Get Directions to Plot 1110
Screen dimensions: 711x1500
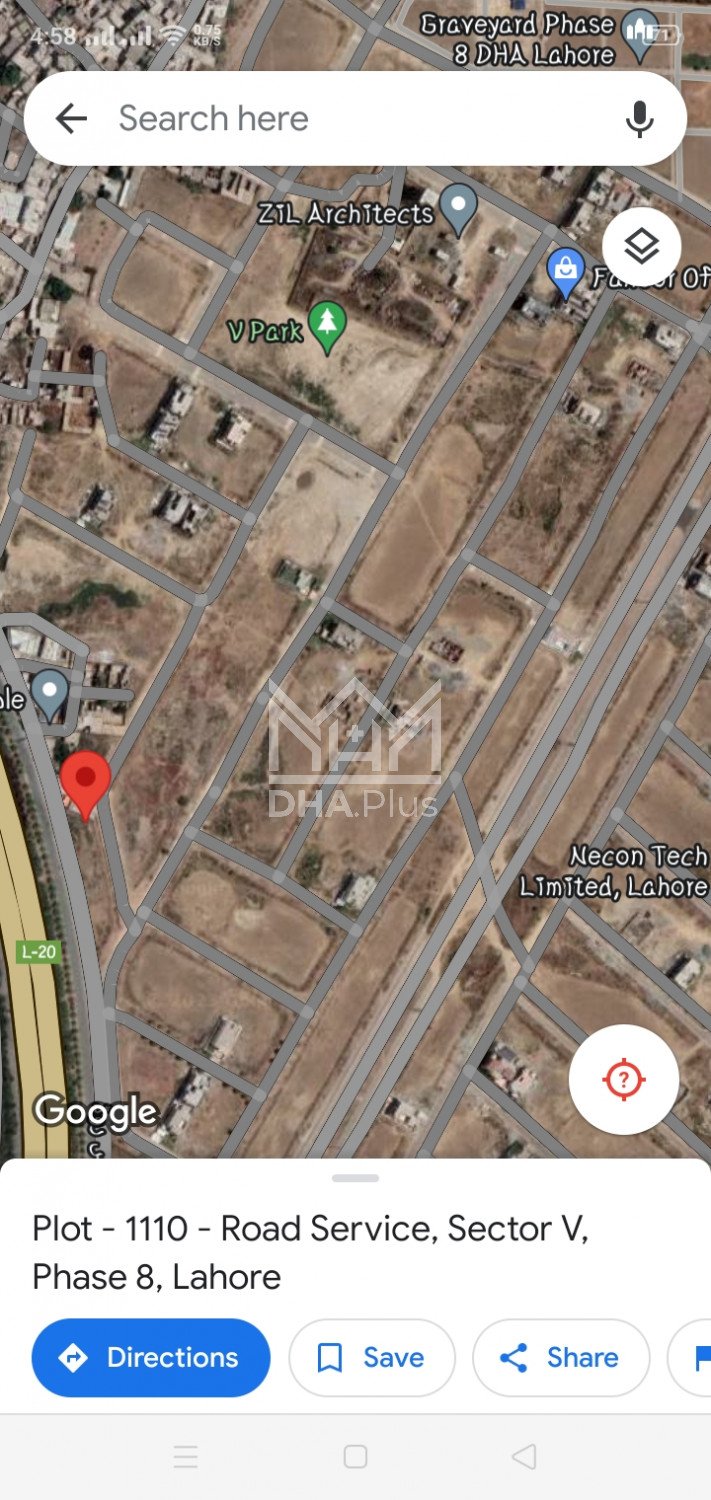pyautogui.click(x=151, y=1357)
